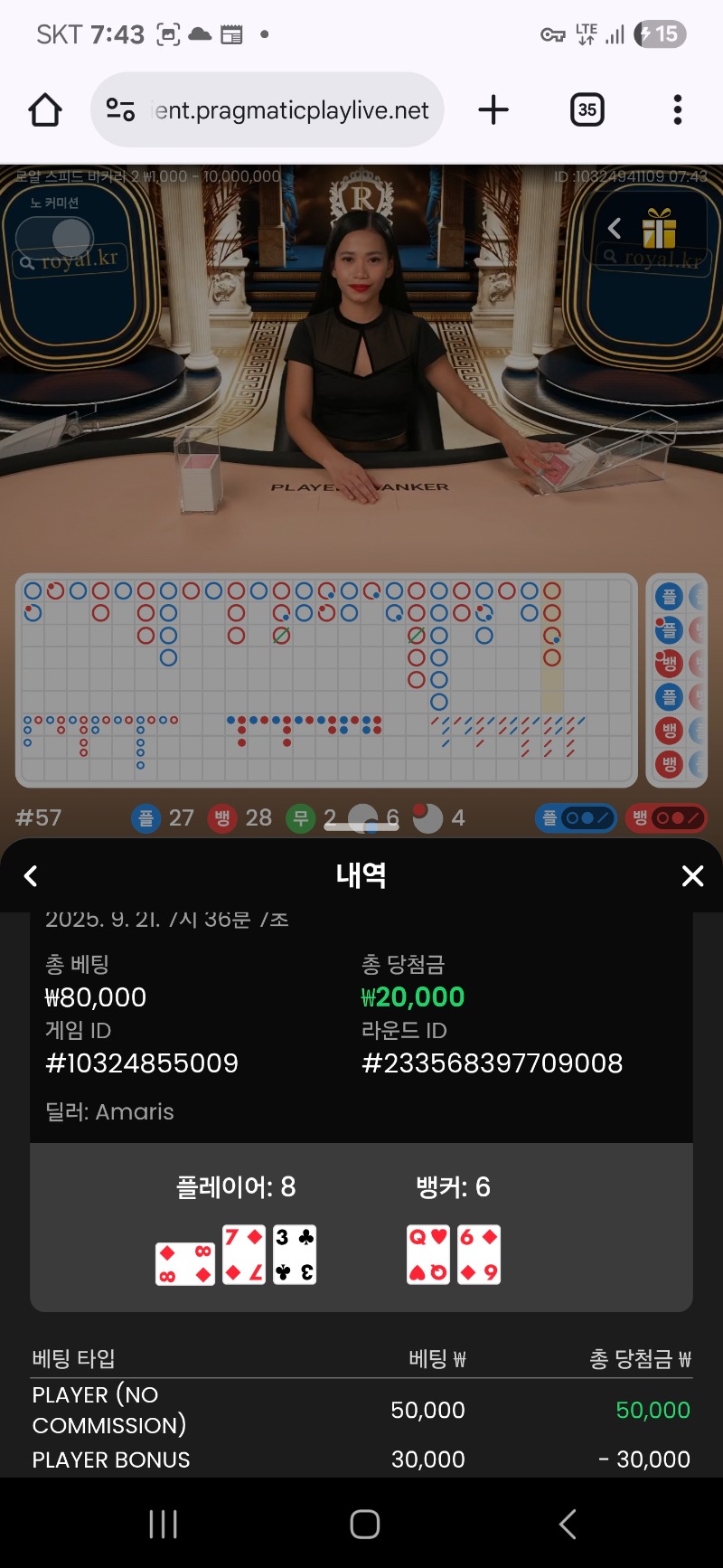Open recent apps from navigation bar
723x1568 pixels.
pyautogui.click(x=163, y=1524)
